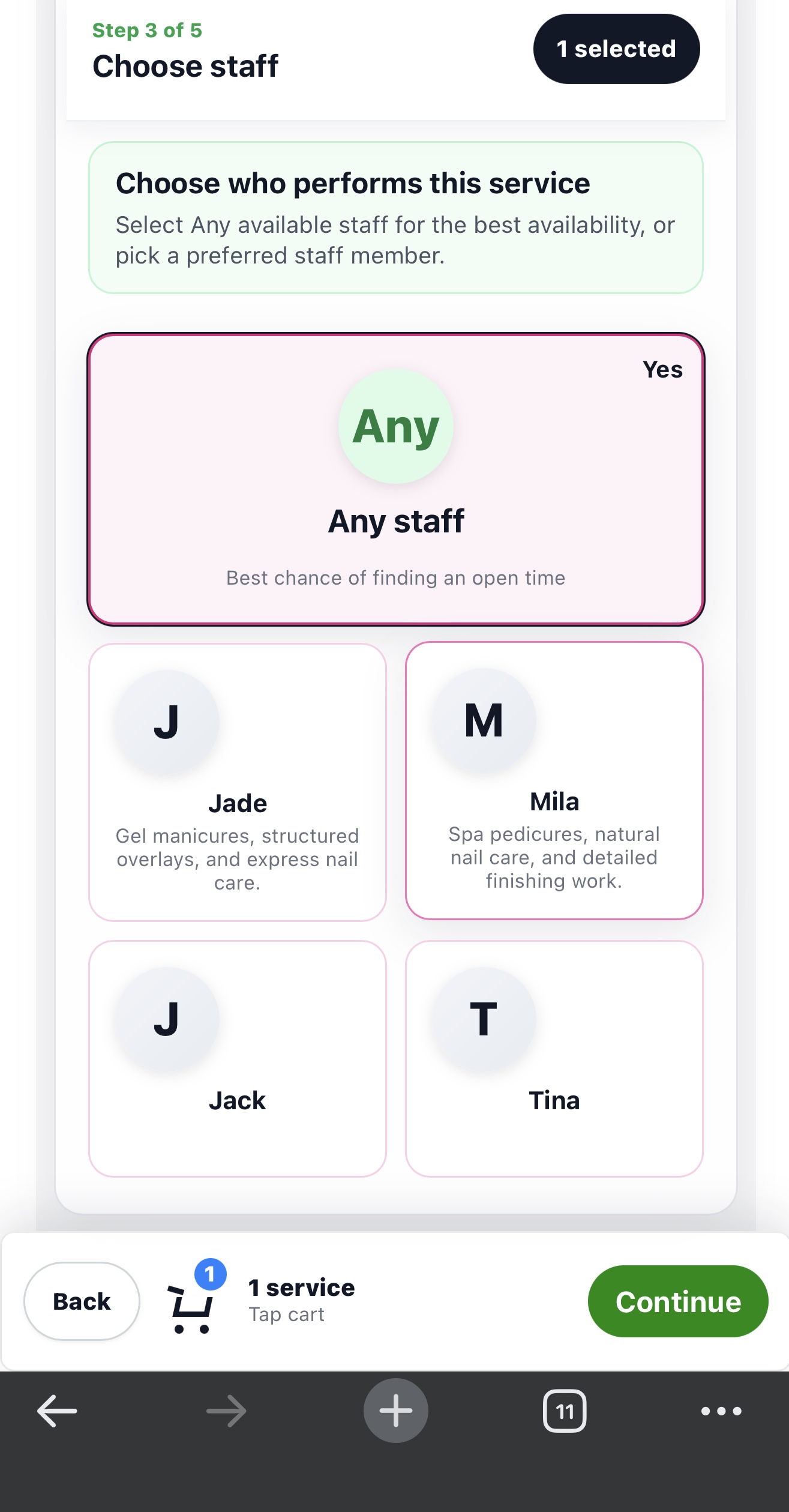Screen dimensions: 789x1512
Task: Pick Mila for this service
Action: pyautogui.click(x=554, y=780)
